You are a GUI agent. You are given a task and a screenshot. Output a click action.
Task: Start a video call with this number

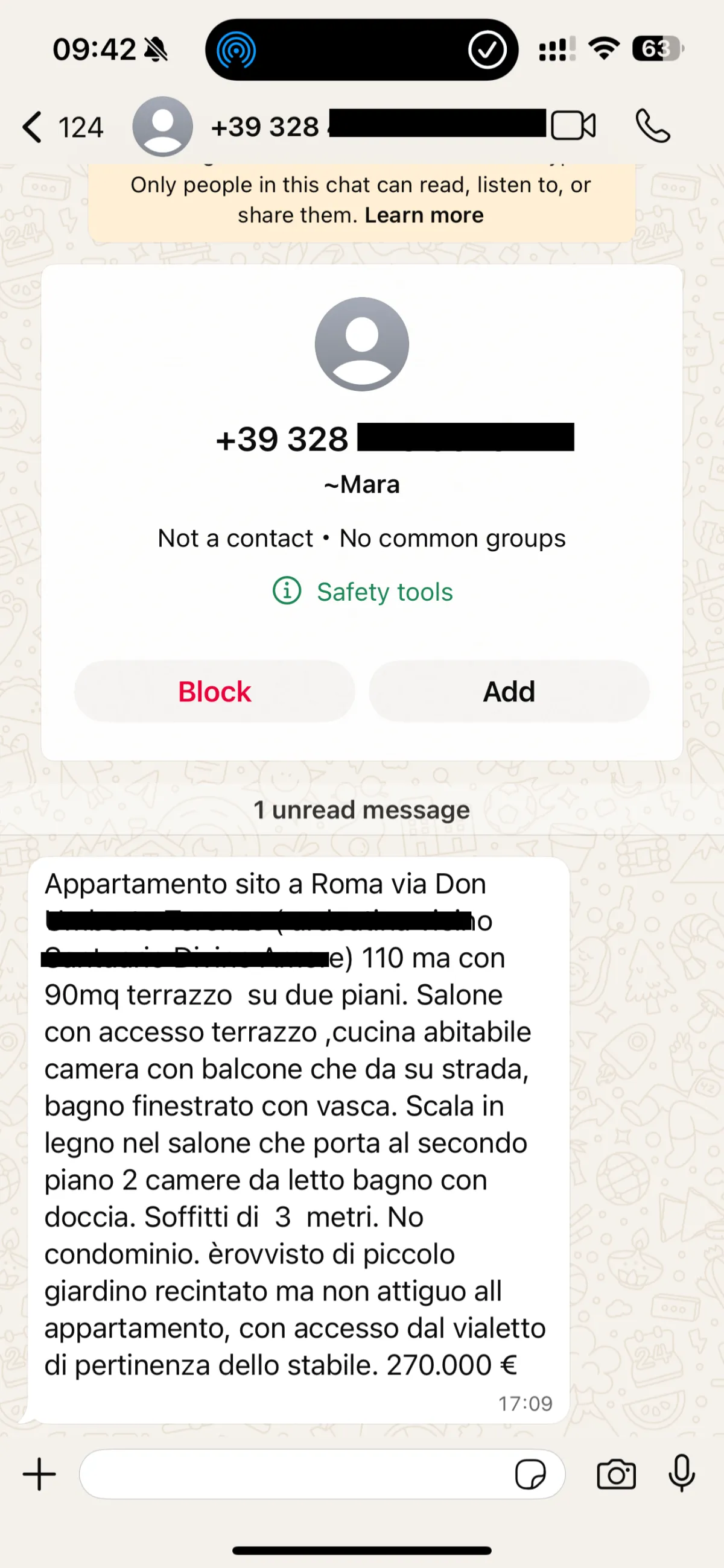573,126
